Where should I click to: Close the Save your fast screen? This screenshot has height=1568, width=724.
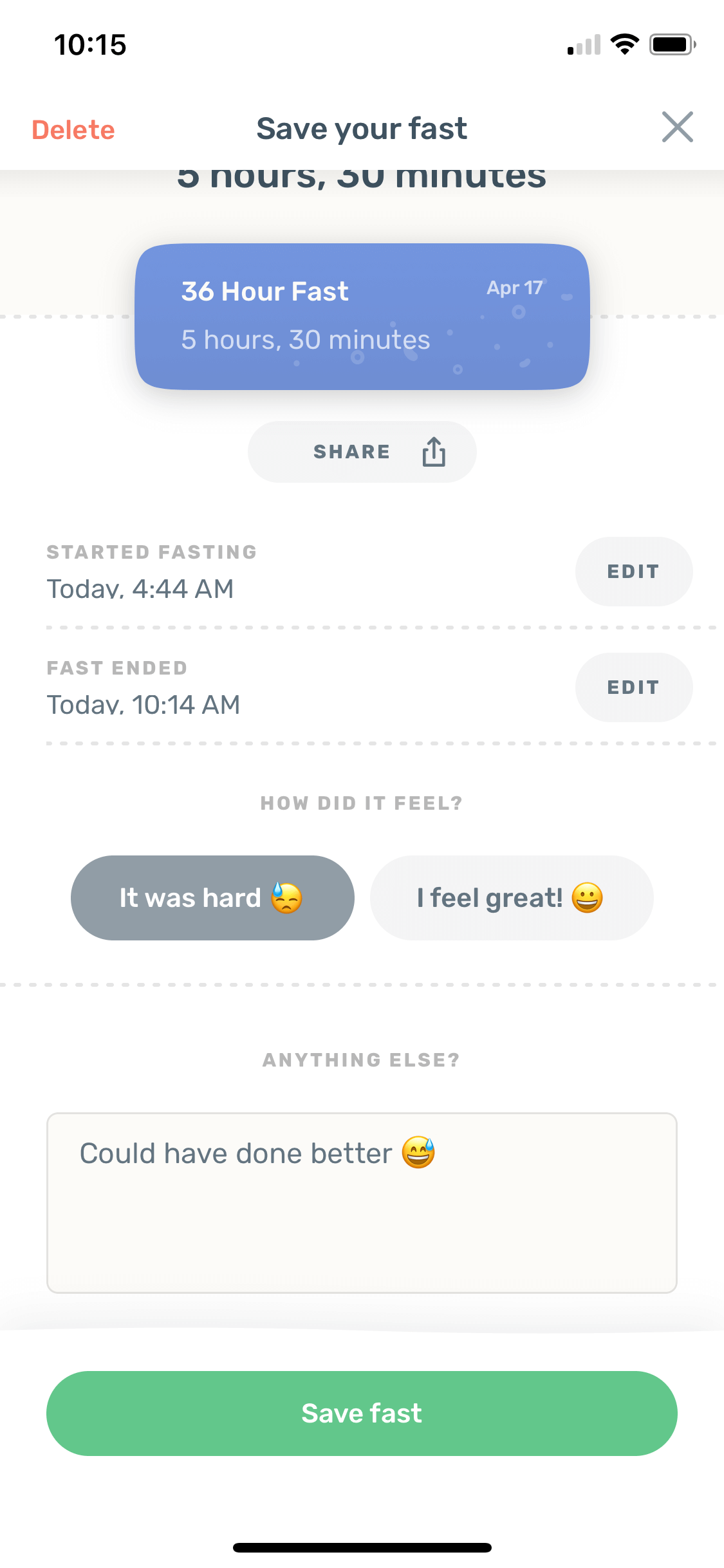coord(678,127)
